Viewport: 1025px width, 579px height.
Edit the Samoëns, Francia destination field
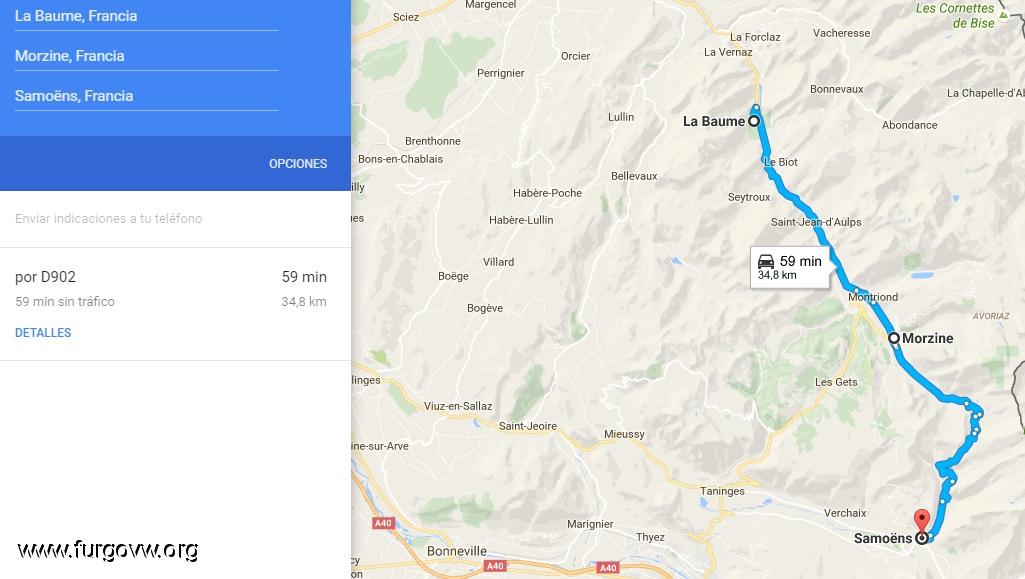click(146, 96)
